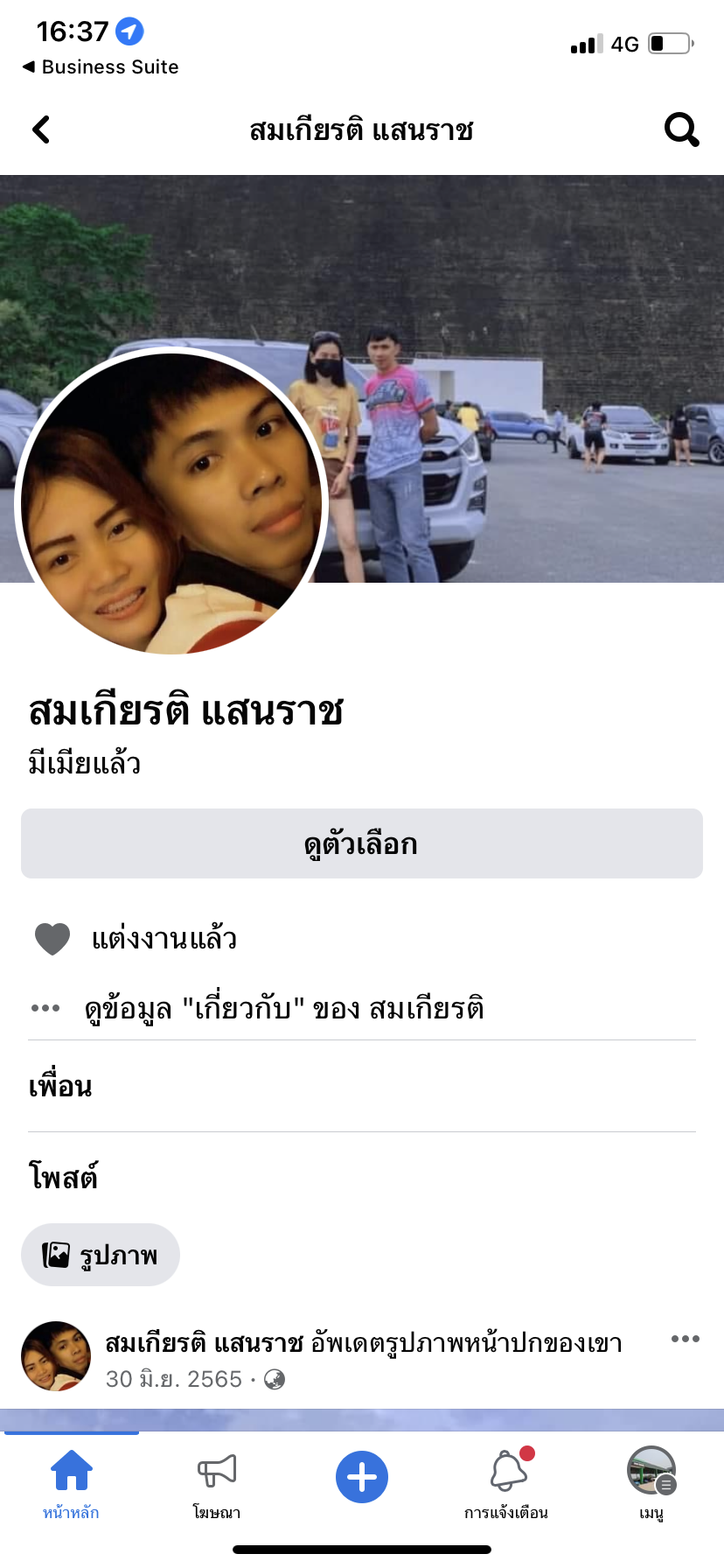Switch to the หน้าหลัก tab
This screenshot has width=724, height=1568.
tap(72, 1480)
